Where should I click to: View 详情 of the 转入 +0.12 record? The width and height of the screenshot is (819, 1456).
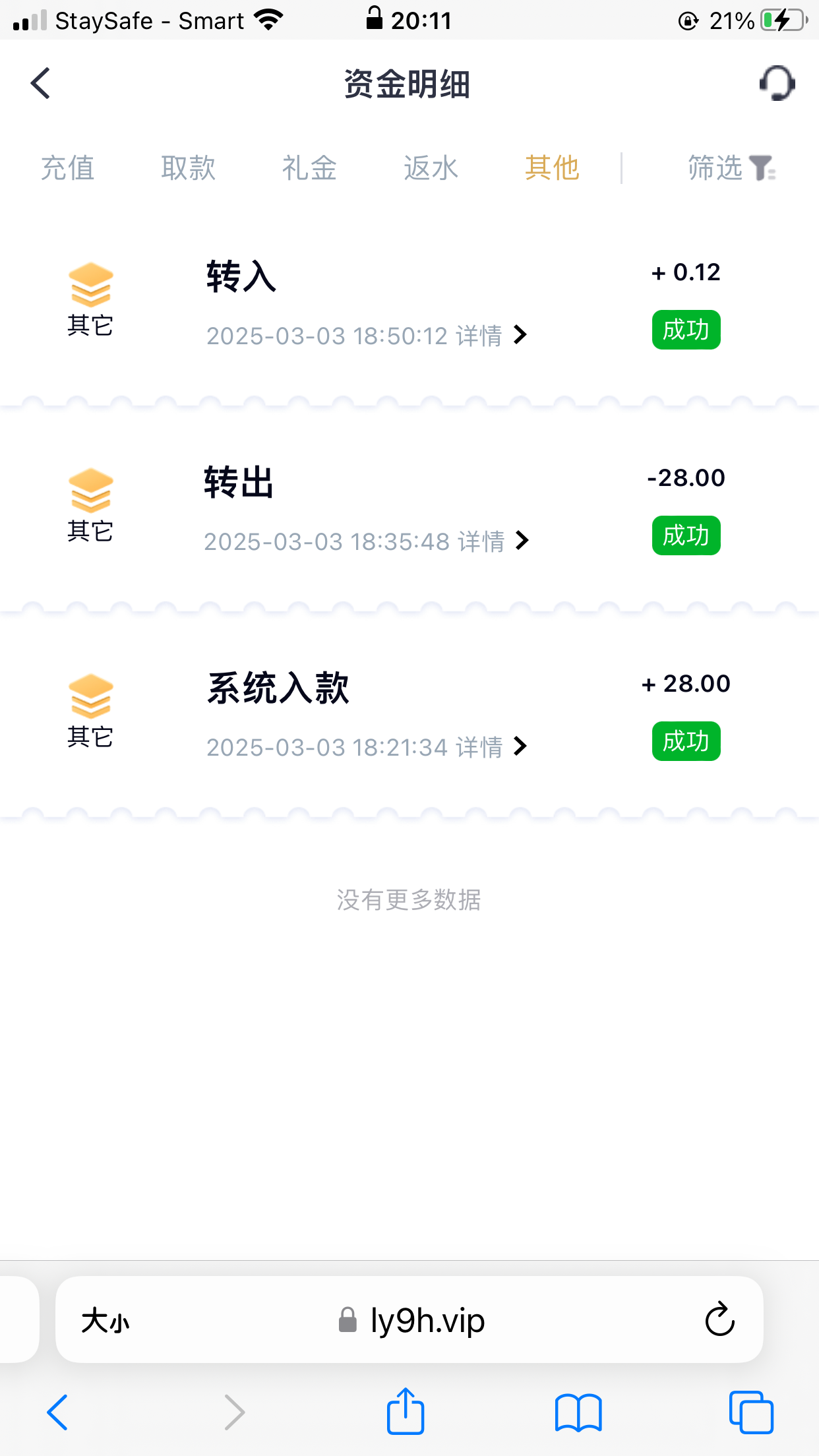click(491, 336)
